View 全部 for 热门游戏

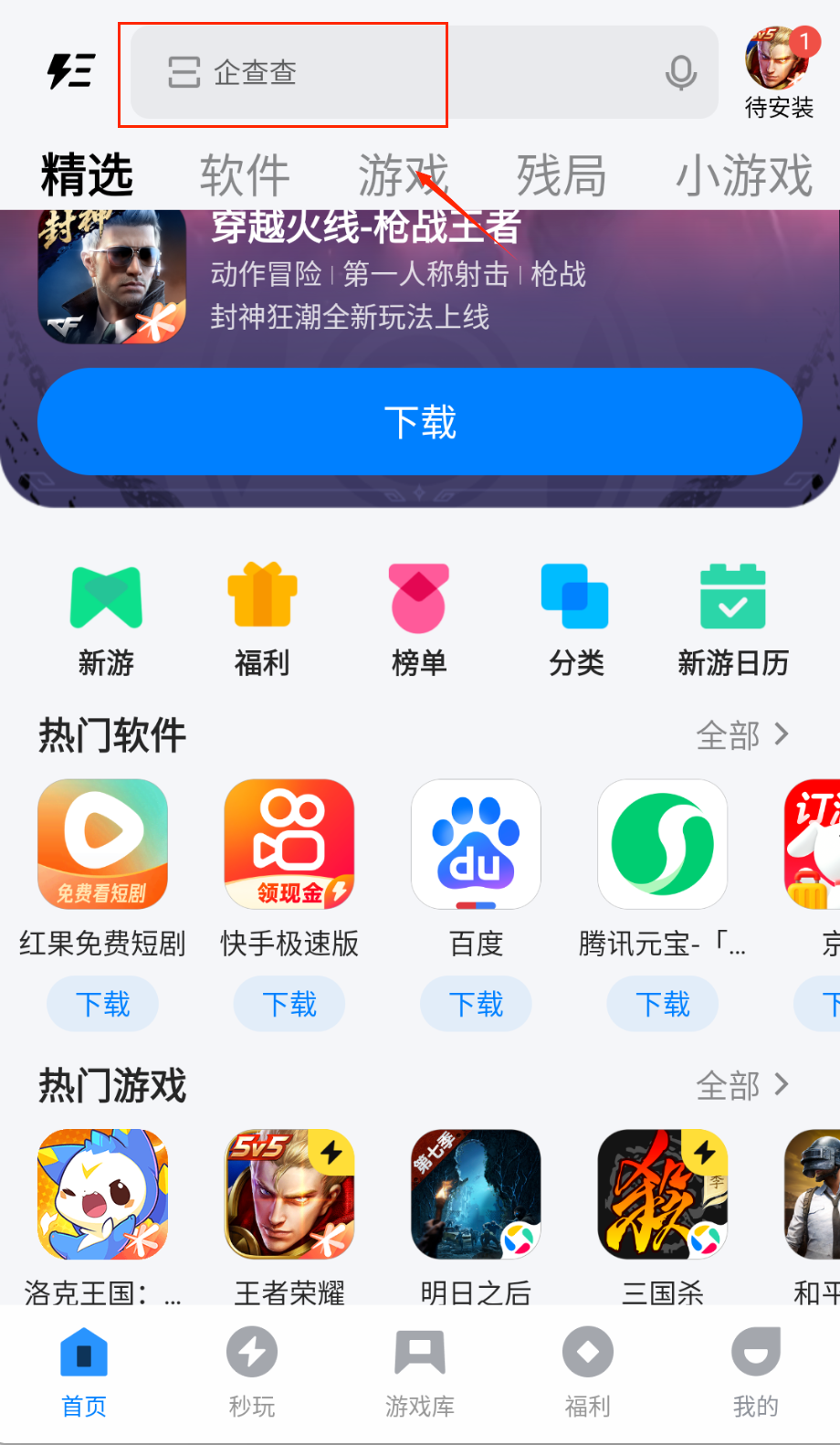pos(741,1086)
